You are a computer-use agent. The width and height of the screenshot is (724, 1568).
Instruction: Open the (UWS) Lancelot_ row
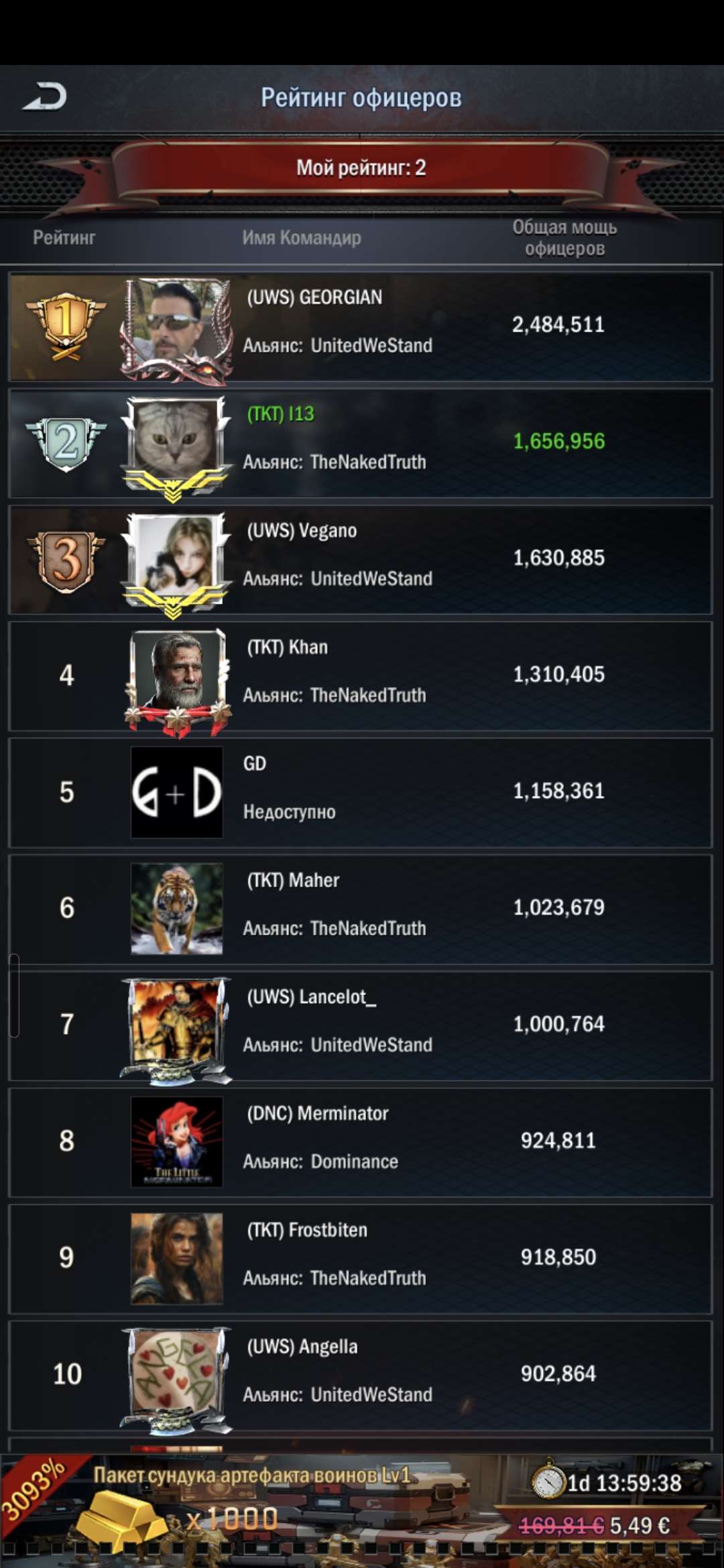coord(361,1025)
